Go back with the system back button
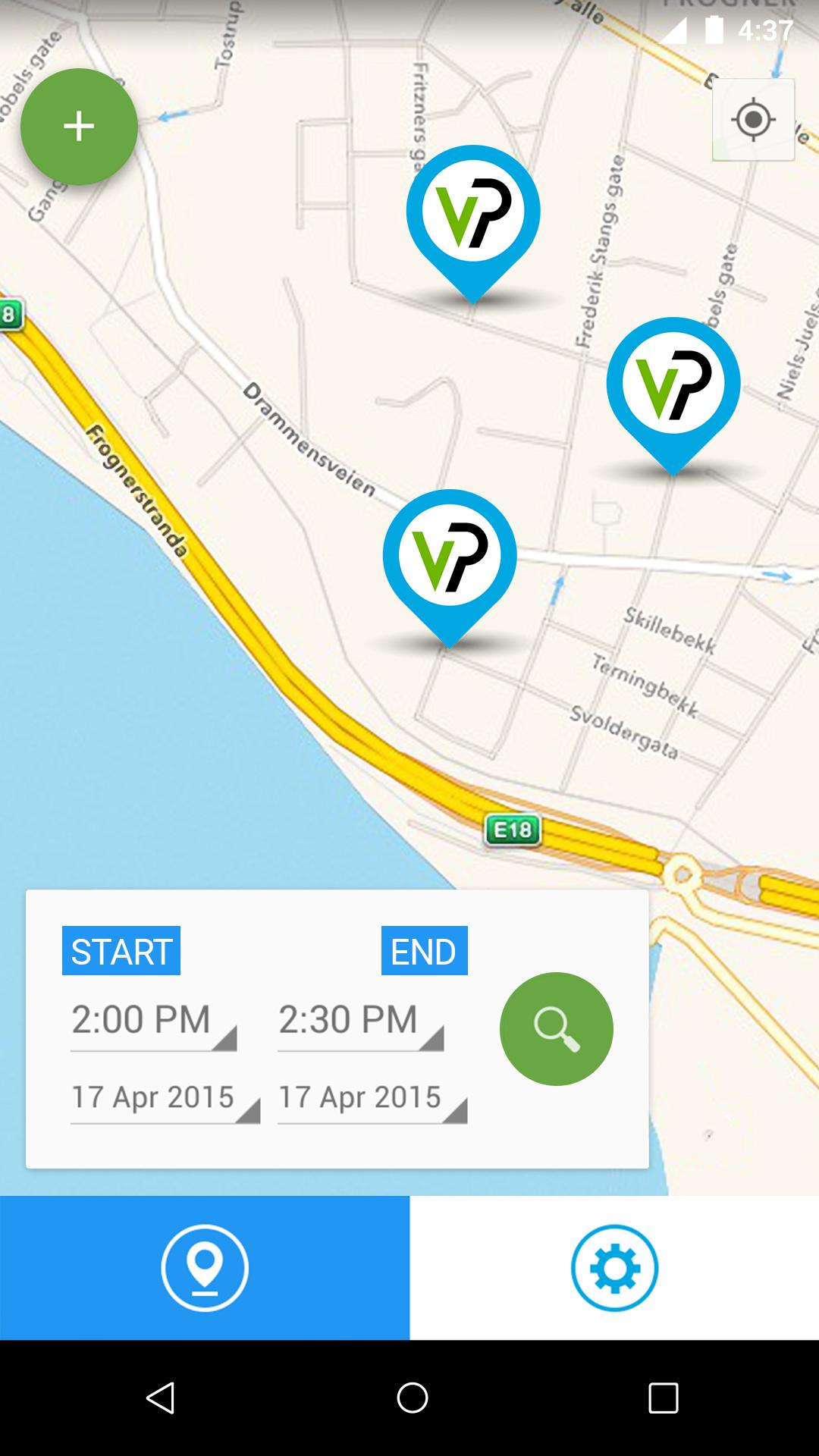This screenshot has width=819, height=1456. 160,1398
